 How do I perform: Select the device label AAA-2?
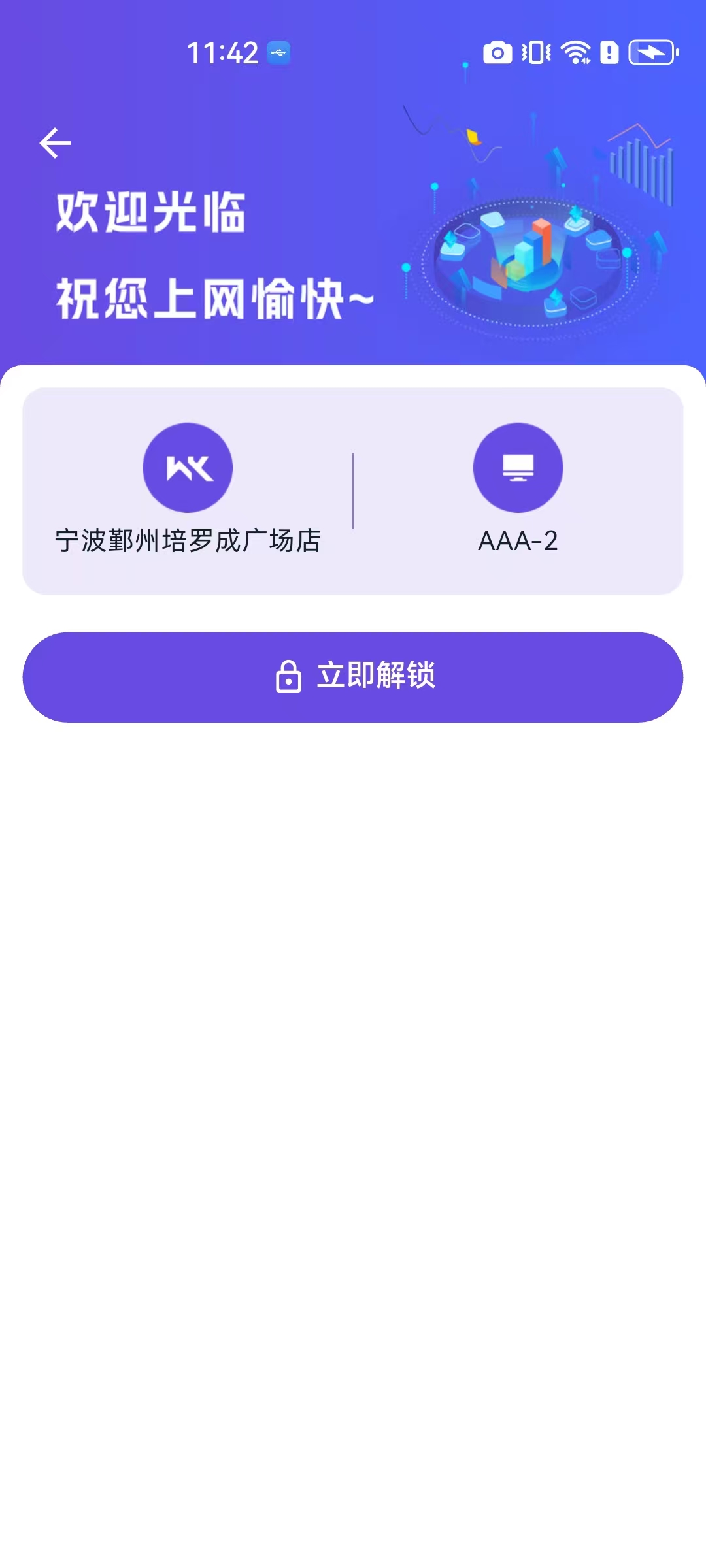(517, 541)
